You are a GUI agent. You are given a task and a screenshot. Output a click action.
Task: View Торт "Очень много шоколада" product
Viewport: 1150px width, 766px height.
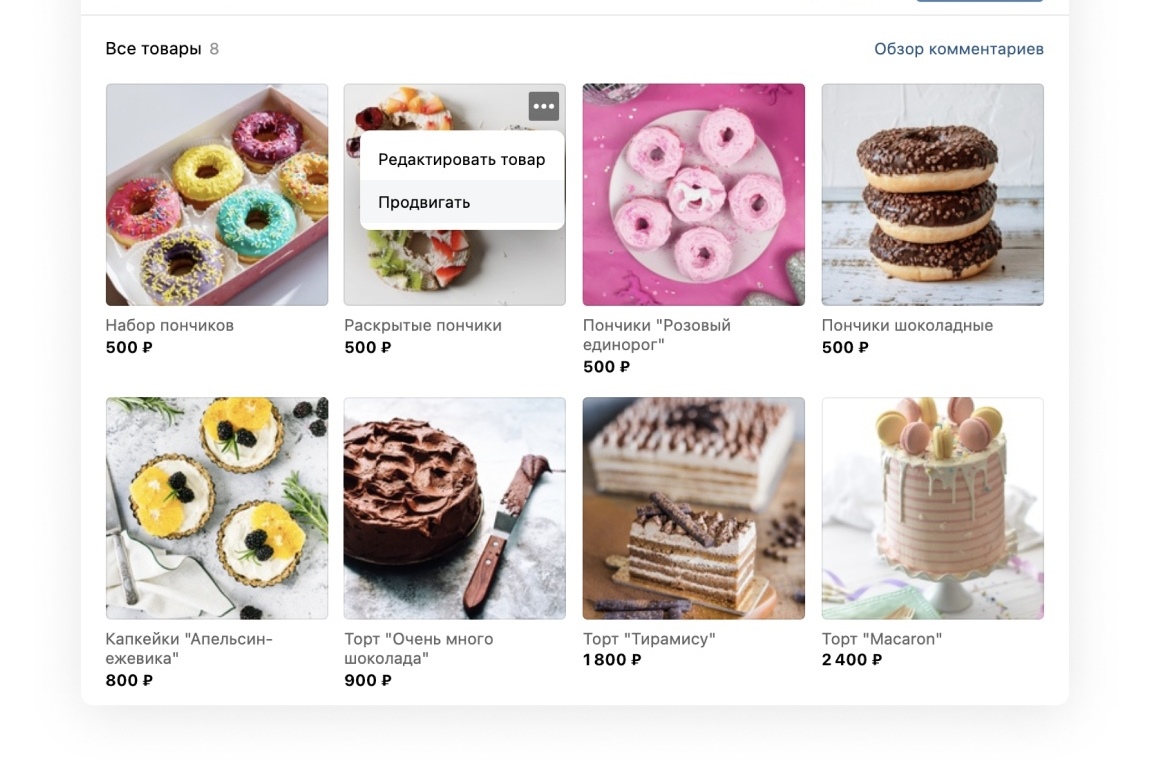[x=455, y=508]
